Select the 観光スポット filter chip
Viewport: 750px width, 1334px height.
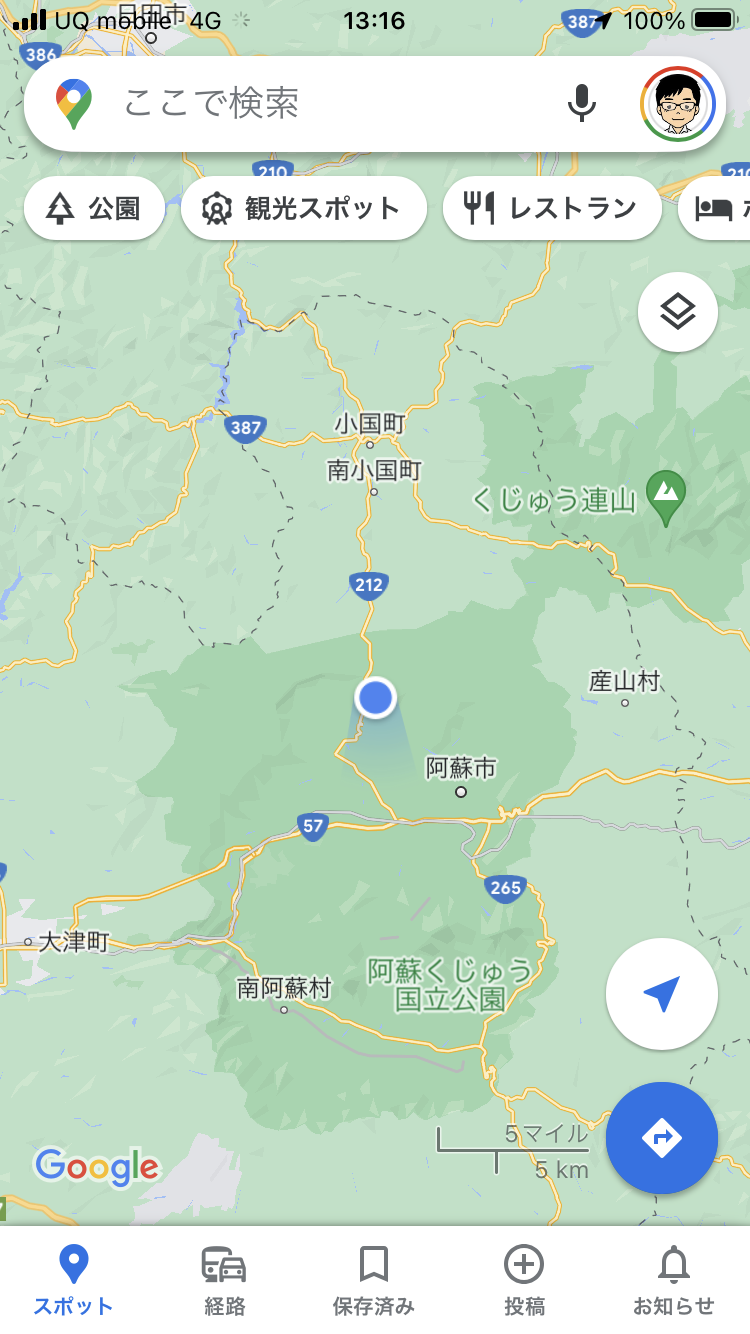[x=304, y=208]
